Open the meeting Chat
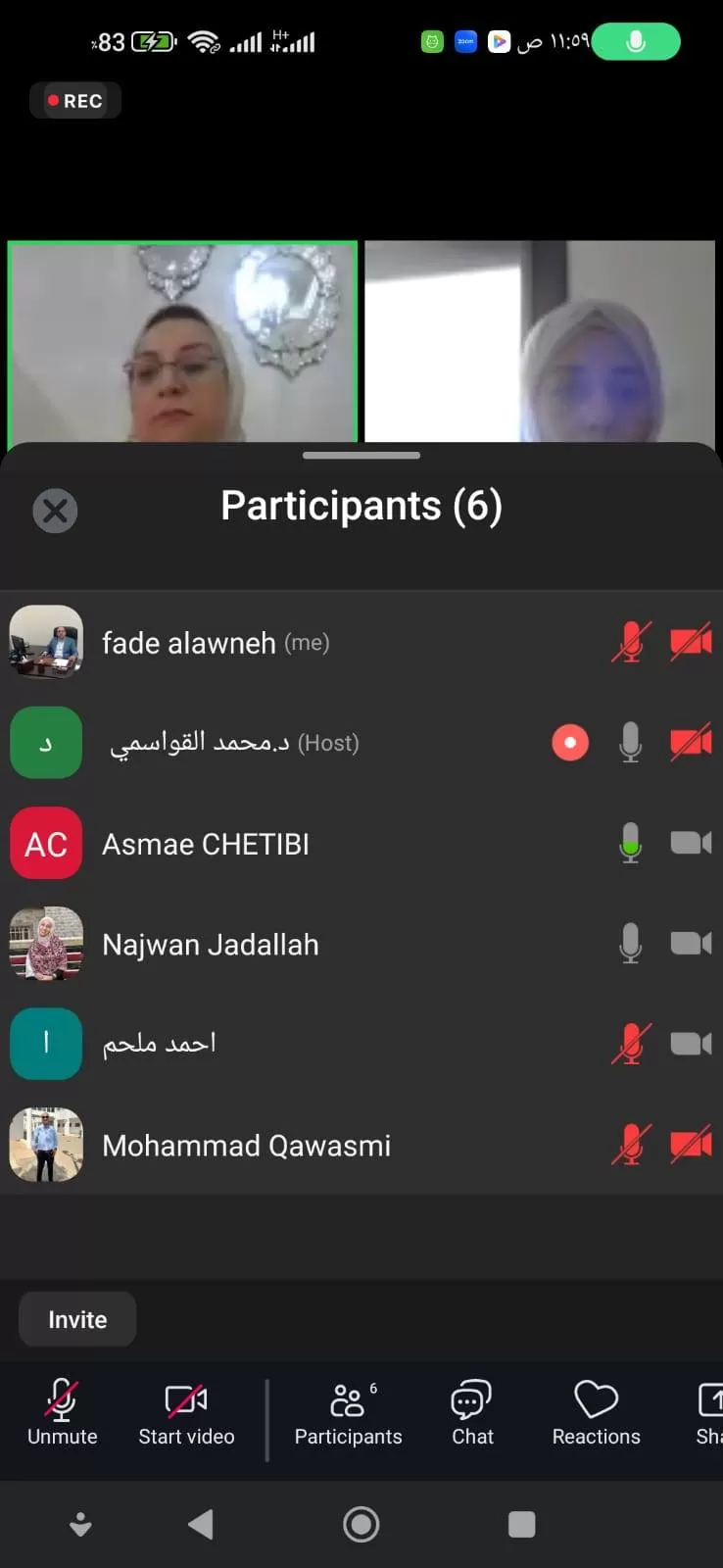The width and height of the screenshot is (723, 1568). pyautogui.click(x=472, y=1412)
